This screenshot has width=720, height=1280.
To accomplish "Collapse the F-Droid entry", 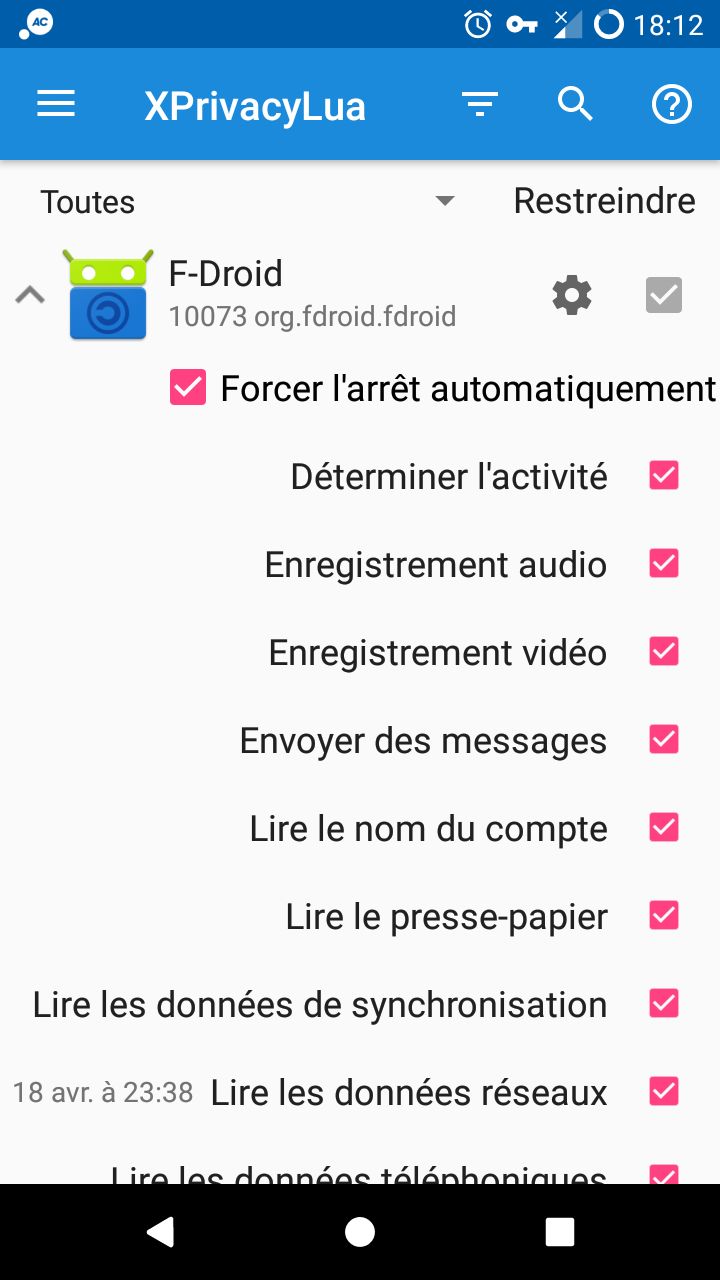I will click(30, 295).
